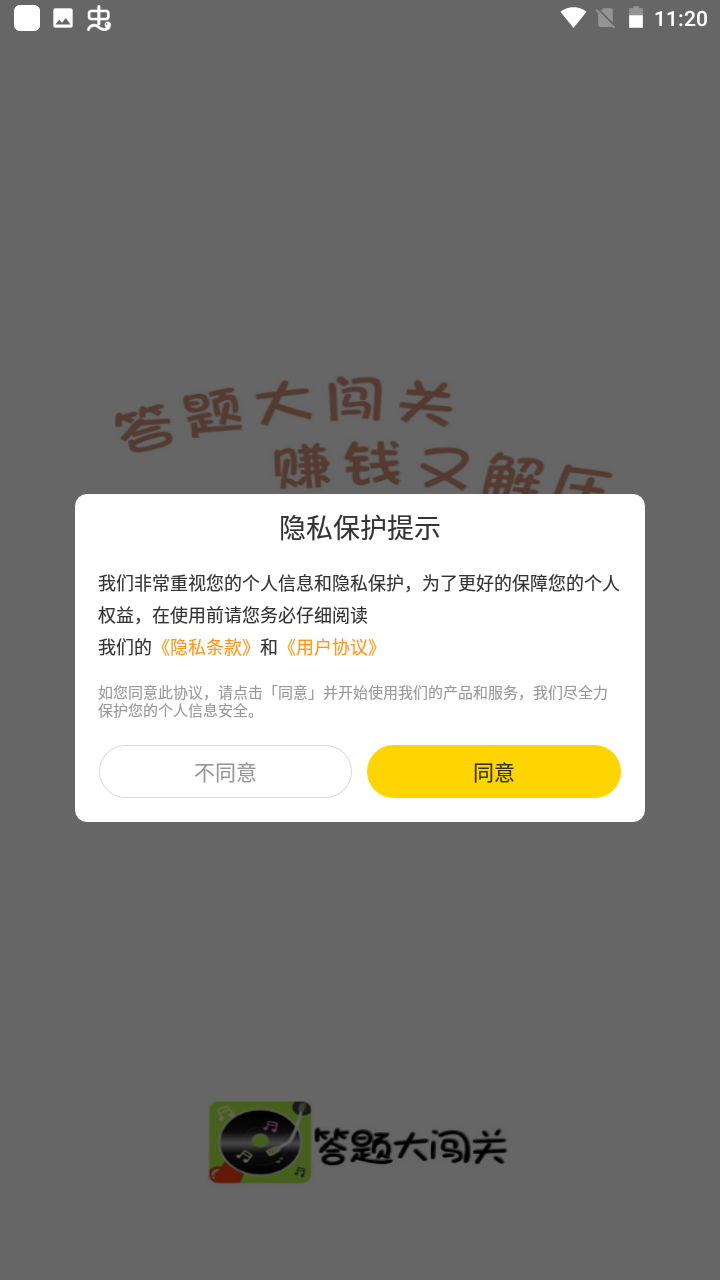Decline with the 不同意 button

225,772
